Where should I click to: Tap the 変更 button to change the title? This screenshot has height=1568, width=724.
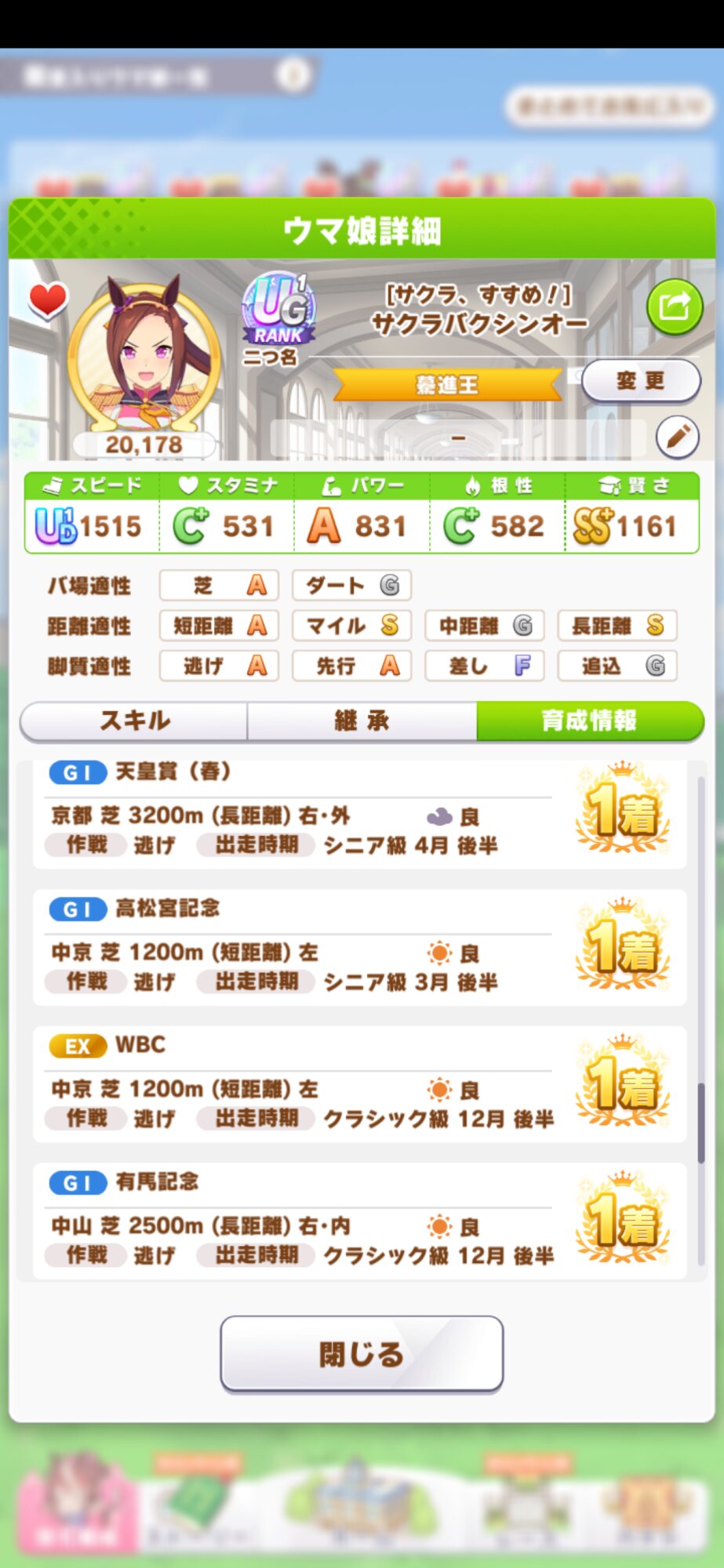[640, 381]
